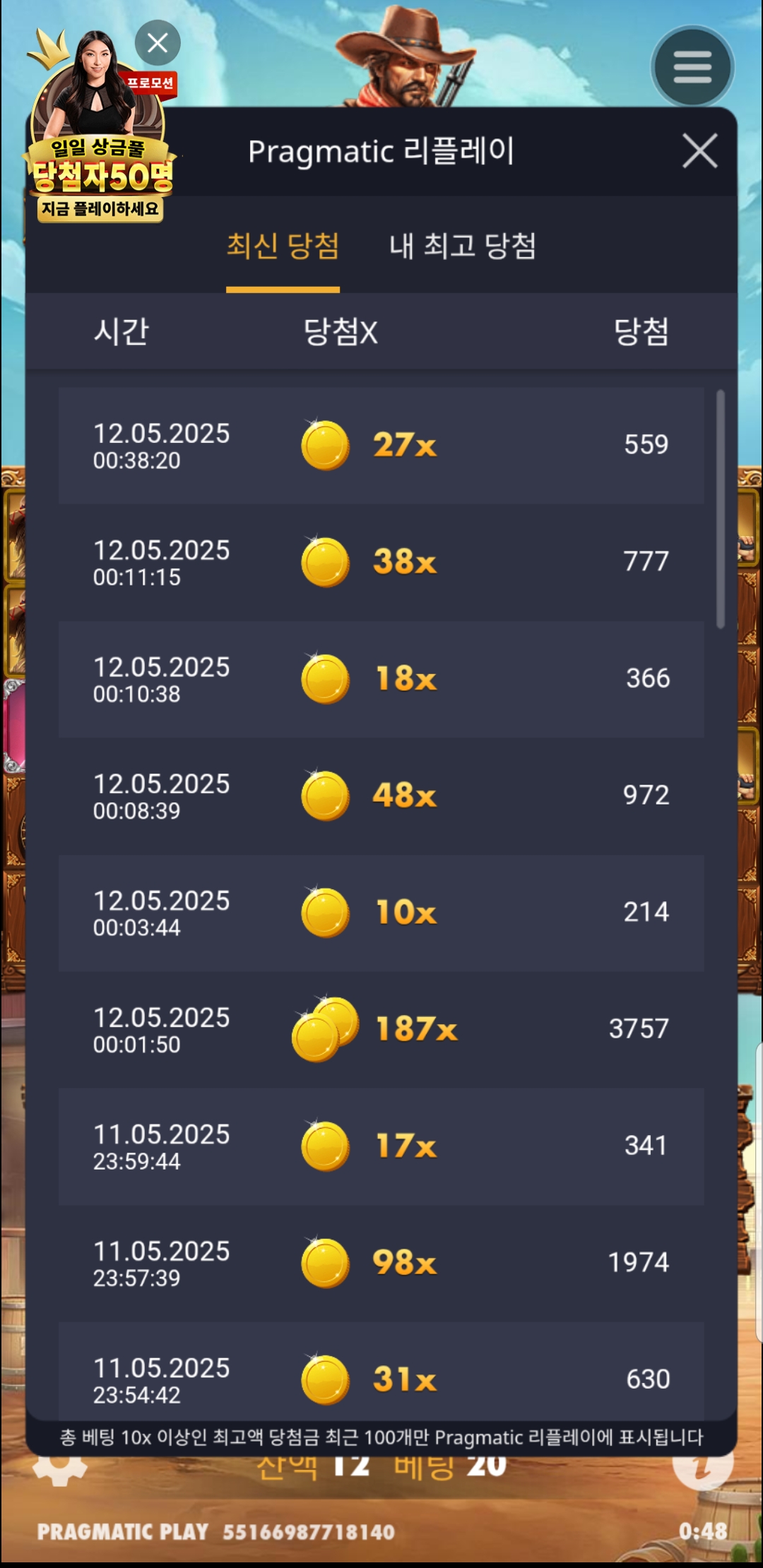Open the hamburger game menu

tap(692, 67)
